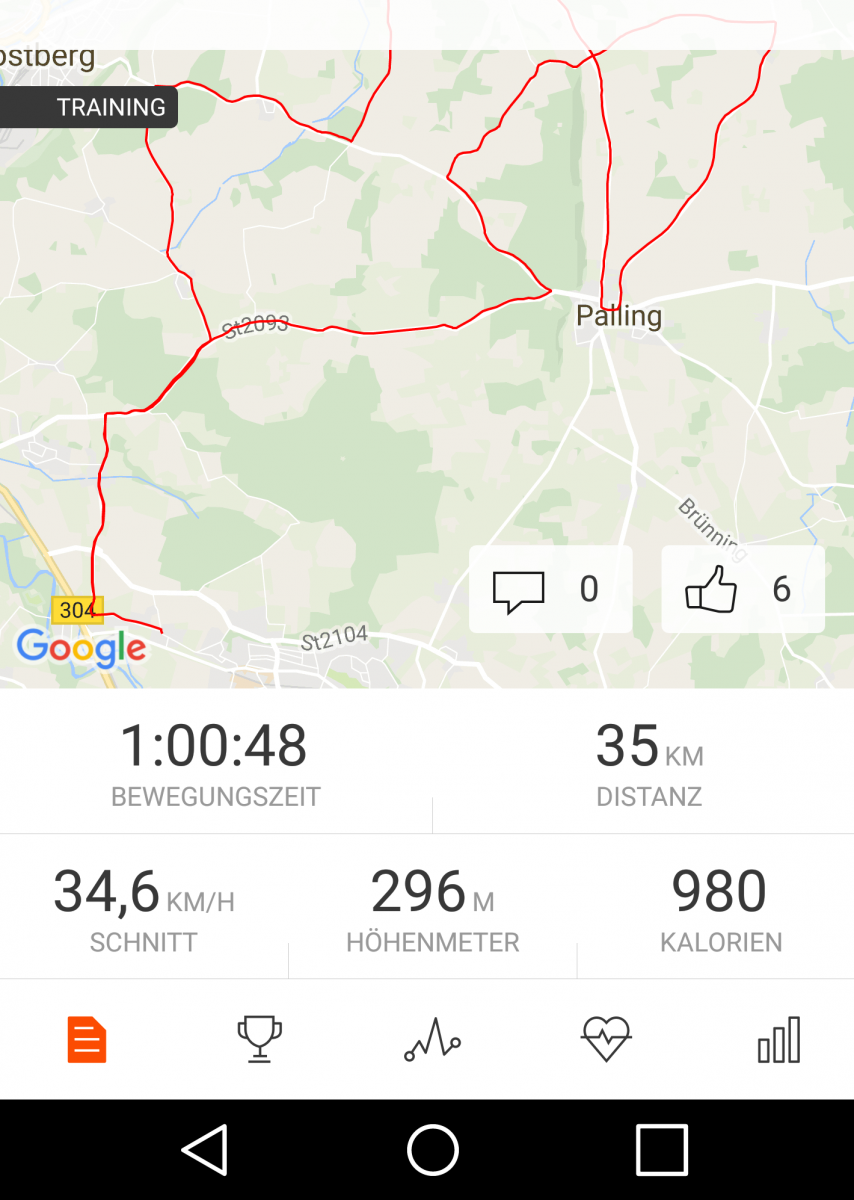Show the bar chart statistics tab
The image size is (854, 1200).
(x=779, y=1040)
